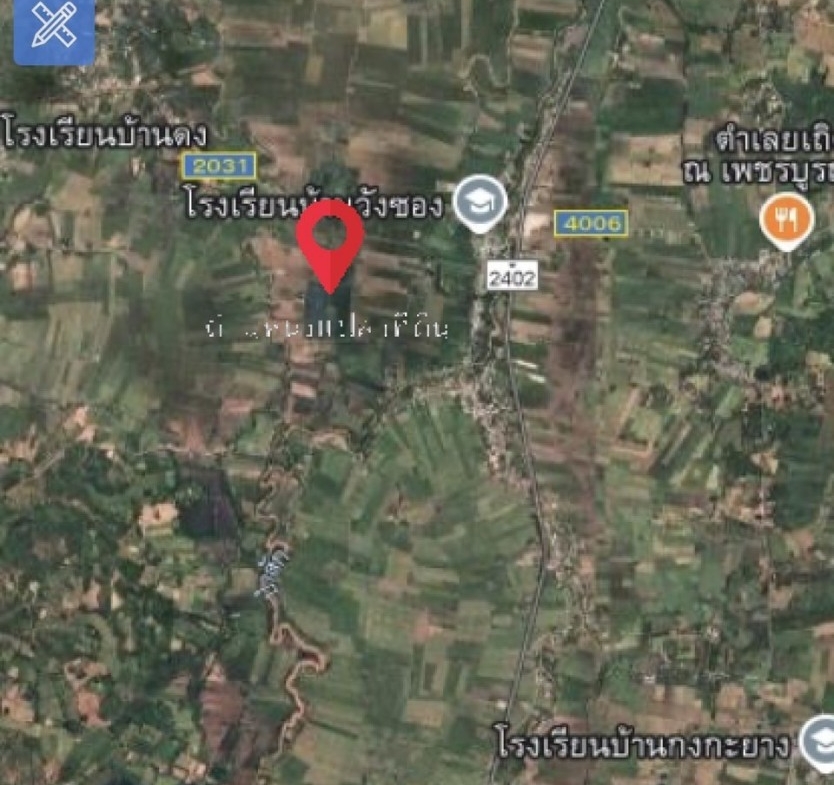Select the school marker at bottom right

pyautogui.click(x=820, y=741)
